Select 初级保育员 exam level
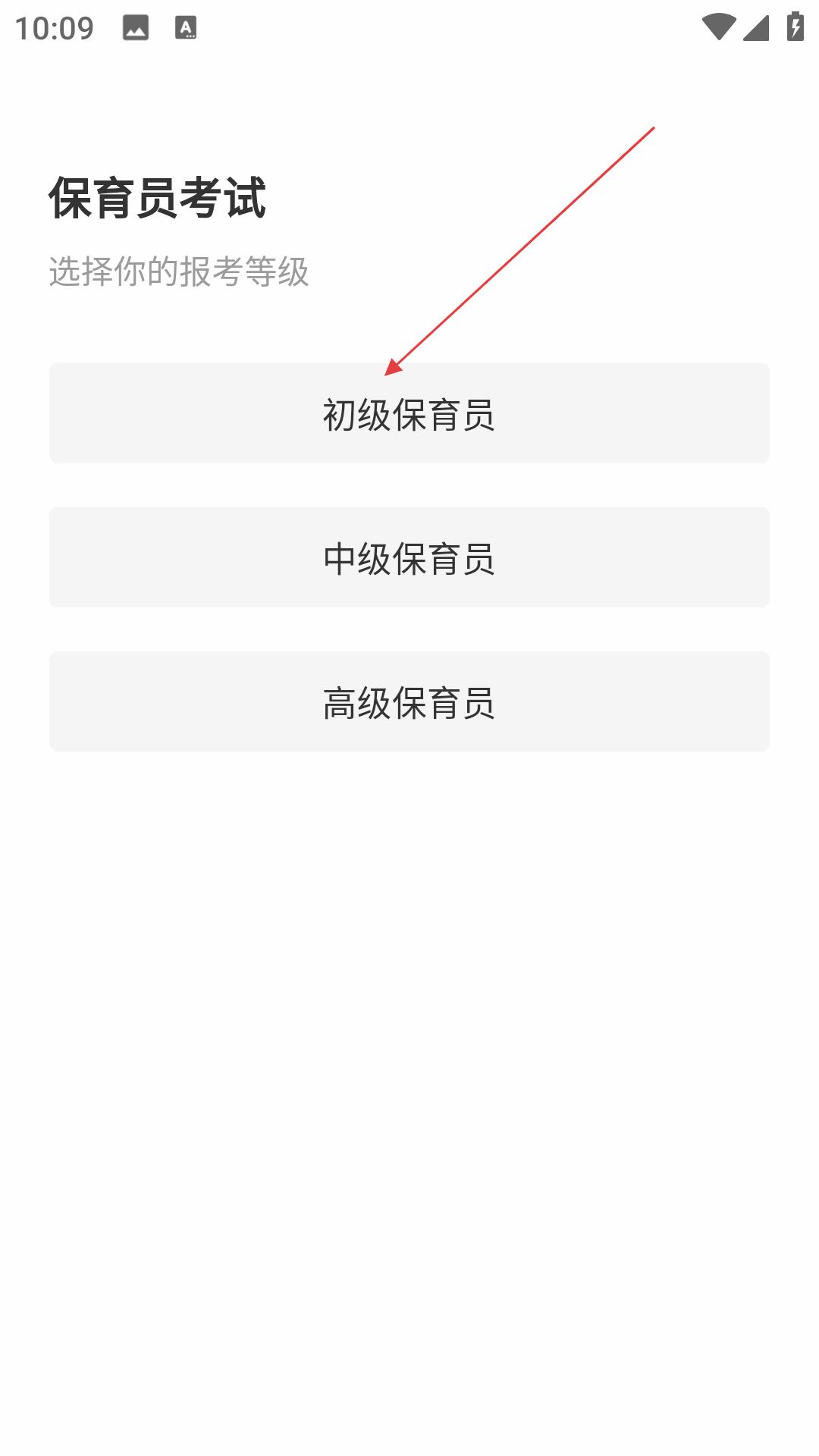This screenshot has height=1456, width=819. coord(409,413)
